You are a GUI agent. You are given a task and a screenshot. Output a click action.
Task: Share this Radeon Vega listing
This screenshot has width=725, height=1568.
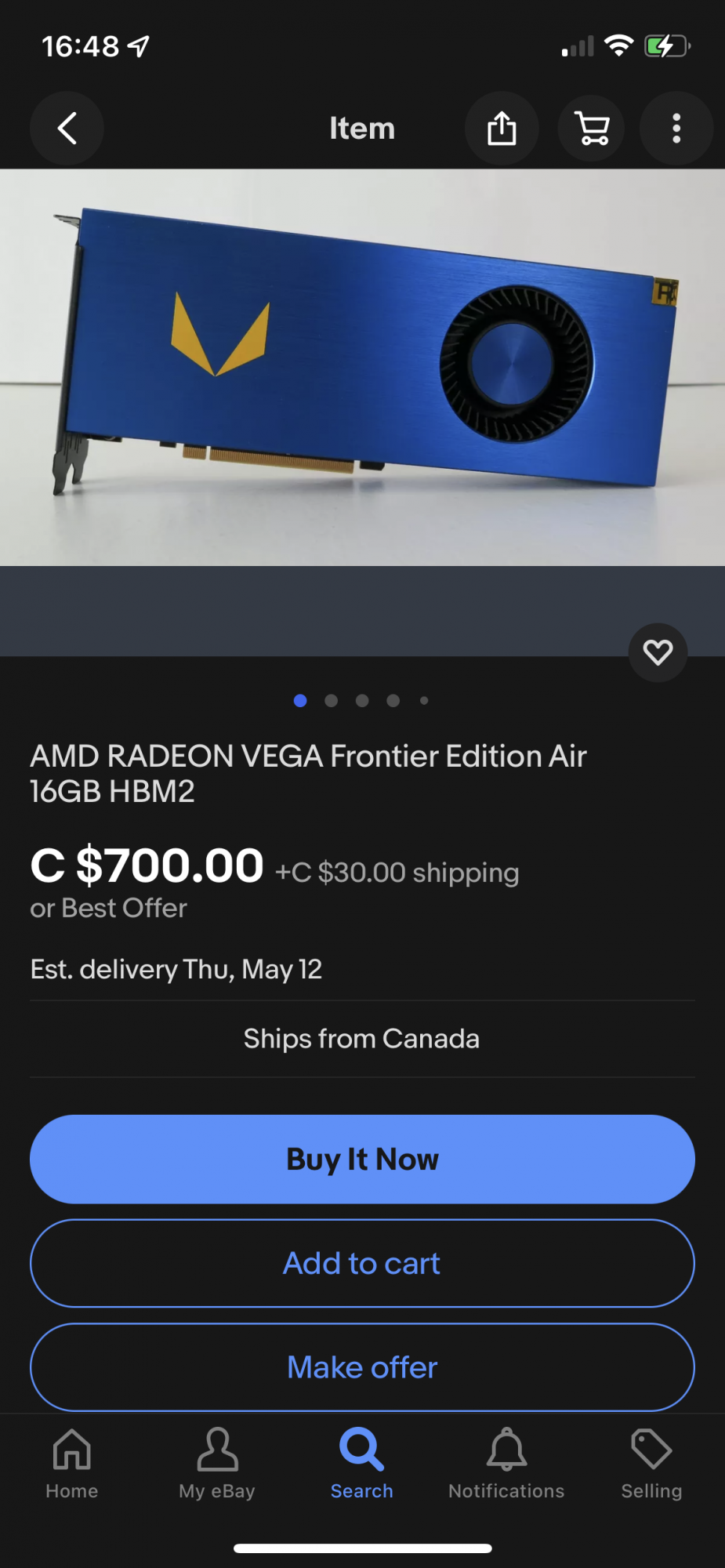502,129
